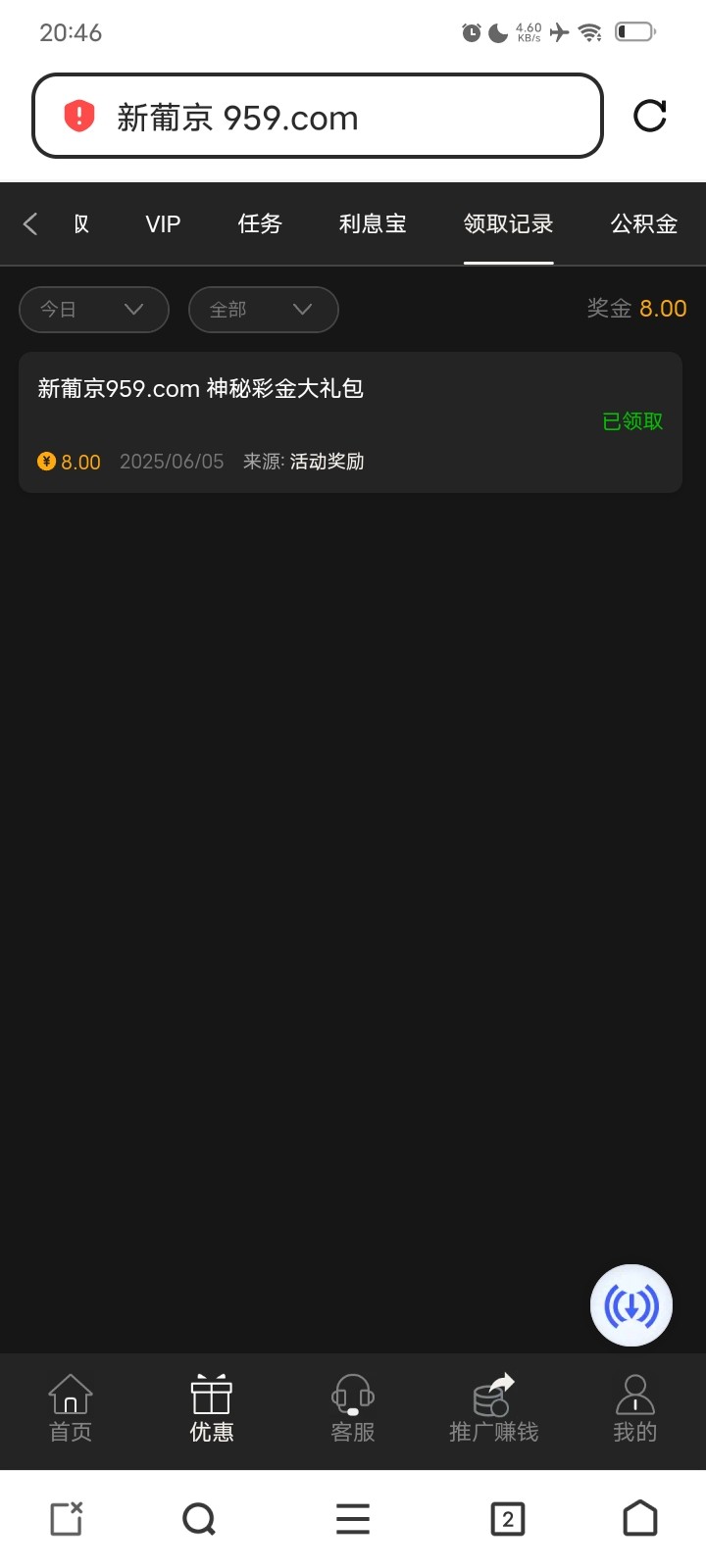Open the 任务 tab
Image resolution: width=706 pixels, height=1568 pixels.
[x=260, y=224]
